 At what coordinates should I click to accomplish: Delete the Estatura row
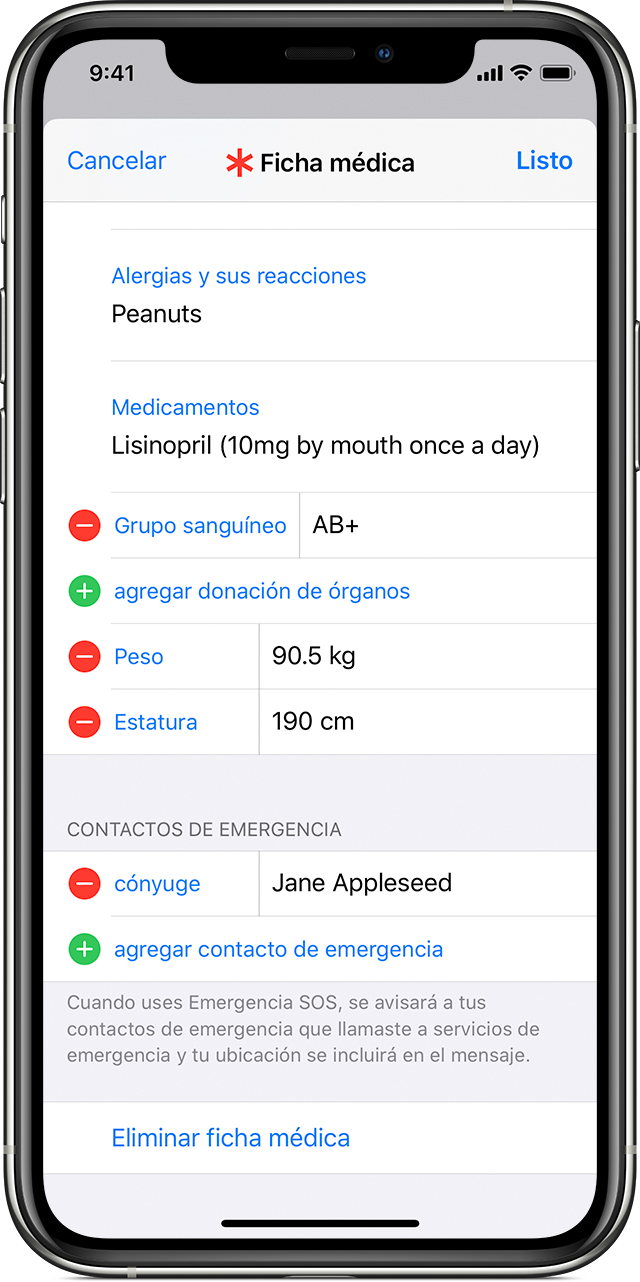pos(85,722)
